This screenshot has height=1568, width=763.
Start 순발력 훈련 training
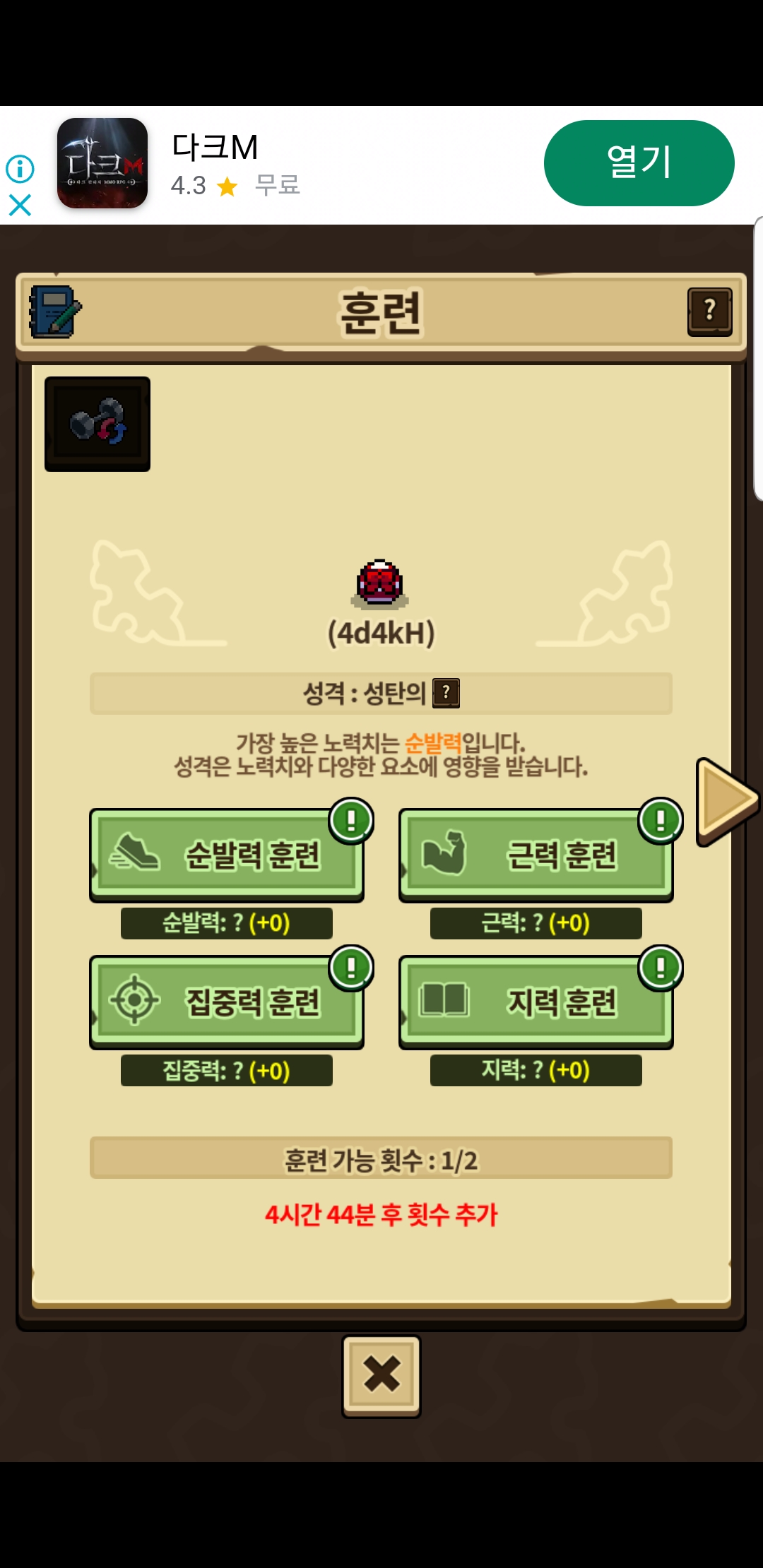pos(227,855)
